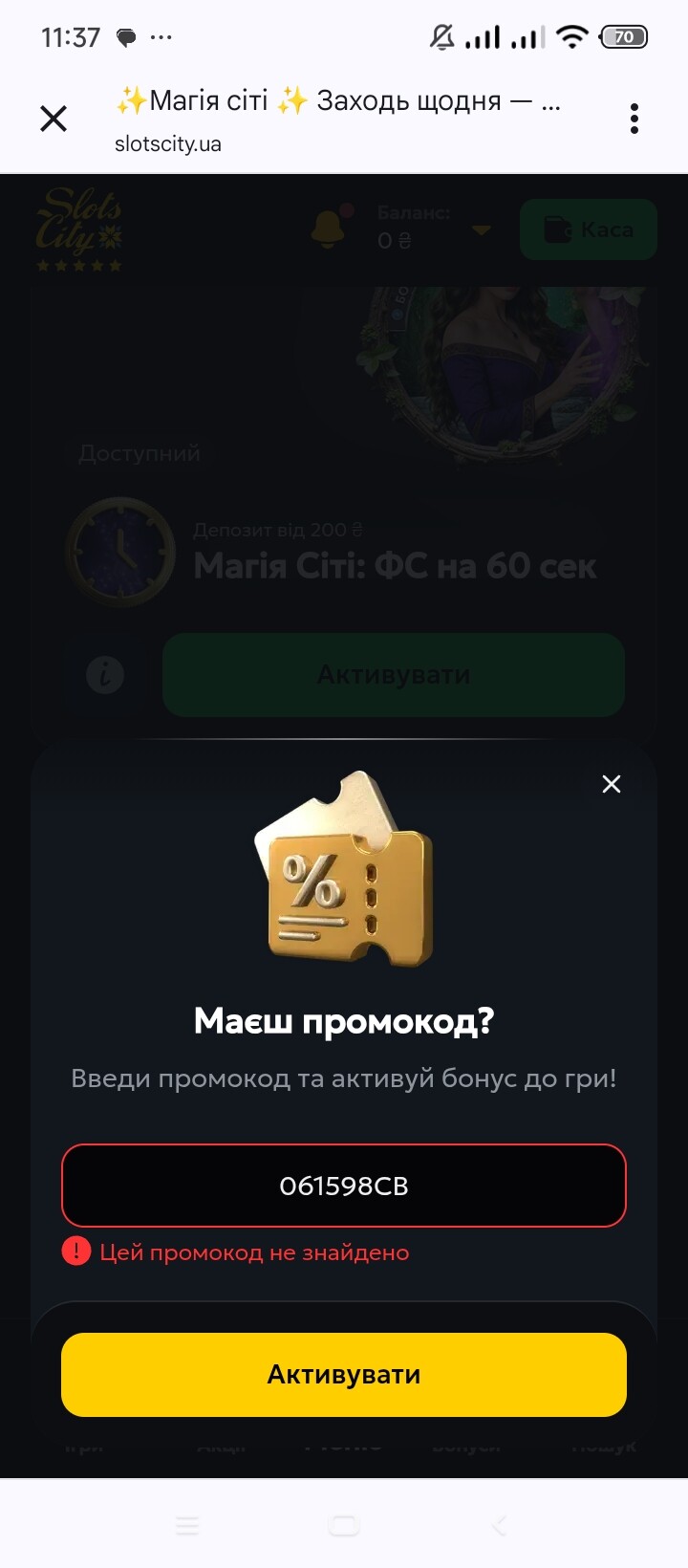This screenshot has height=1568, width=688.
Task: Close the browser tab with X
Action: 54,119
